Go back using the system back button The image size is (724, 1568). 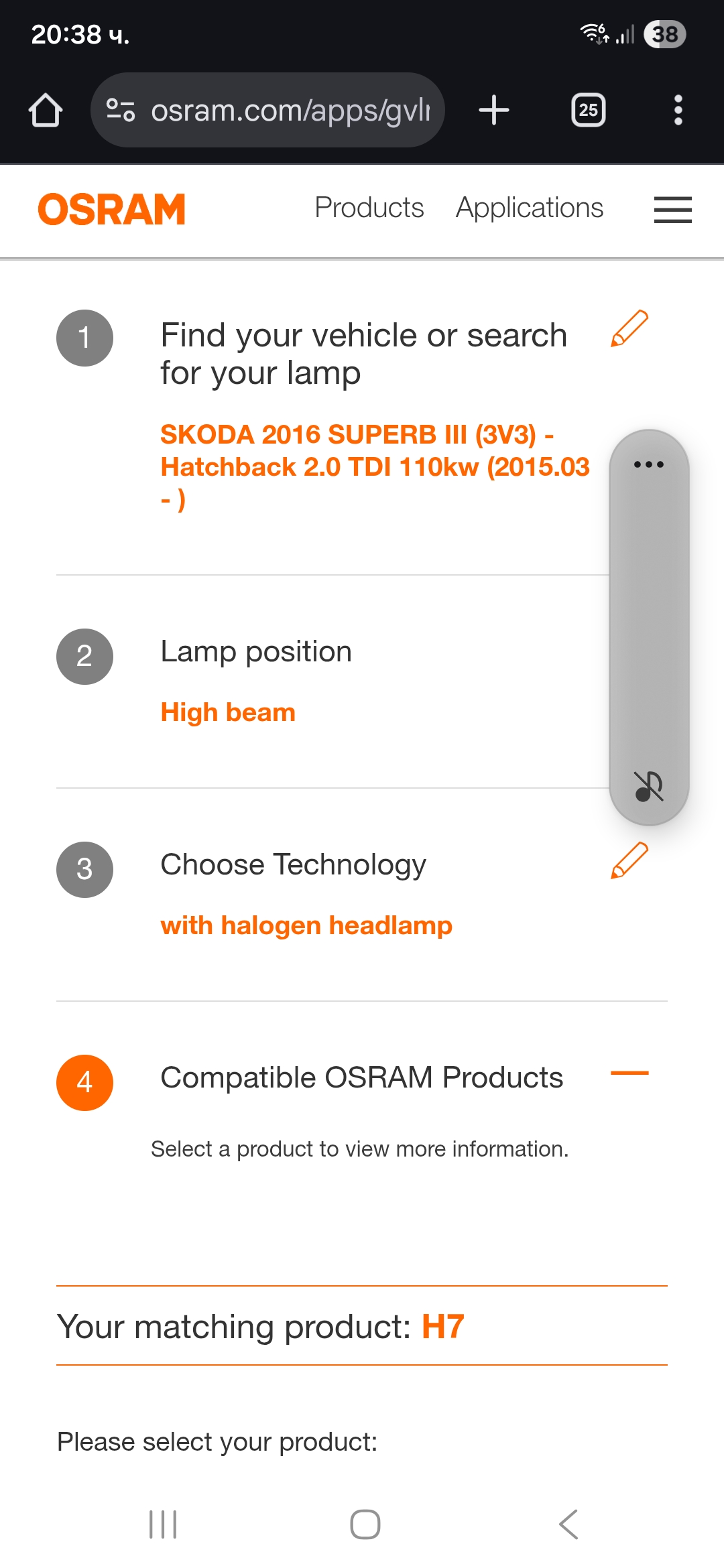coord(568,1524)
